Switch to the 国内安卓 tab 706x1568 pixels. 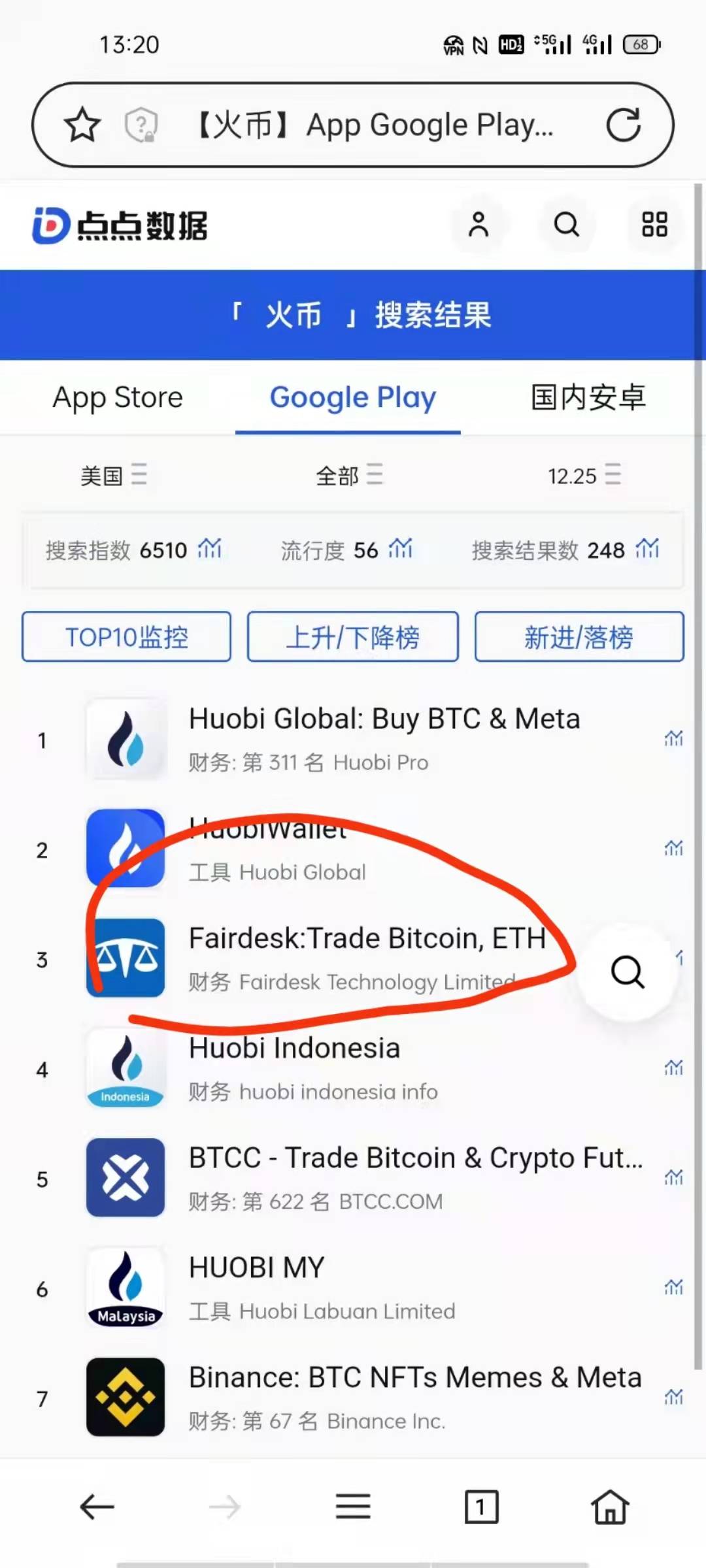[x=587, y=397]
